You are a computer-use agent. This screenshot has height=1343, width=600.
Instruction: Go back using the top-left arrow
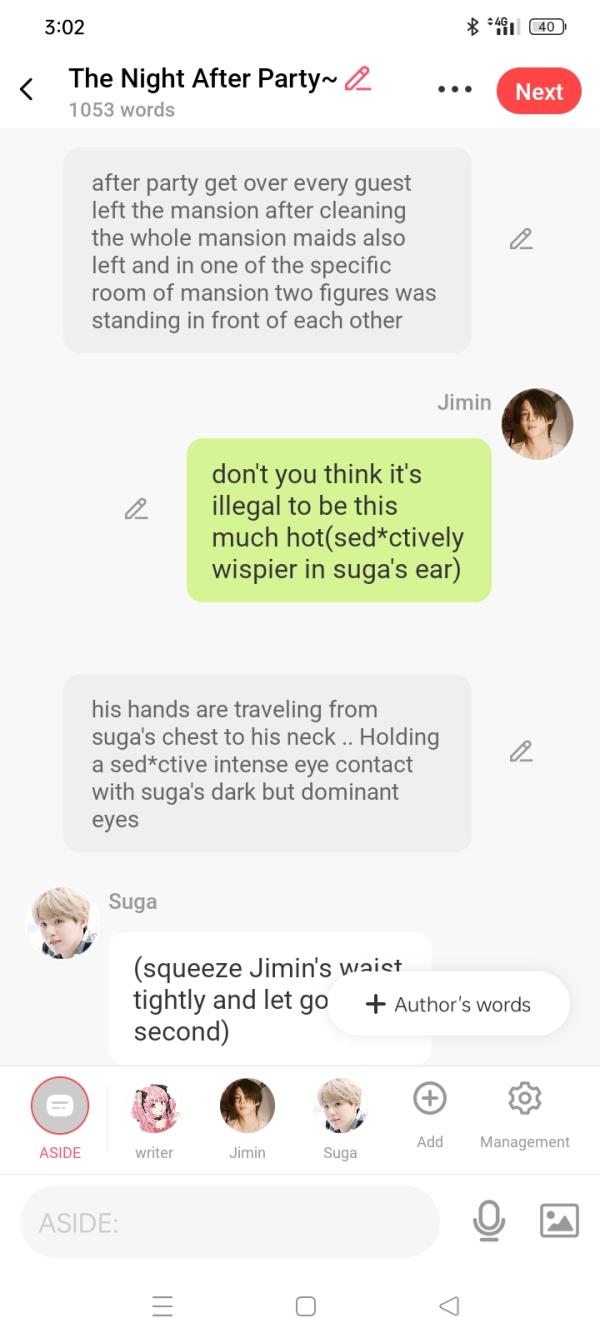click(27, 90)
